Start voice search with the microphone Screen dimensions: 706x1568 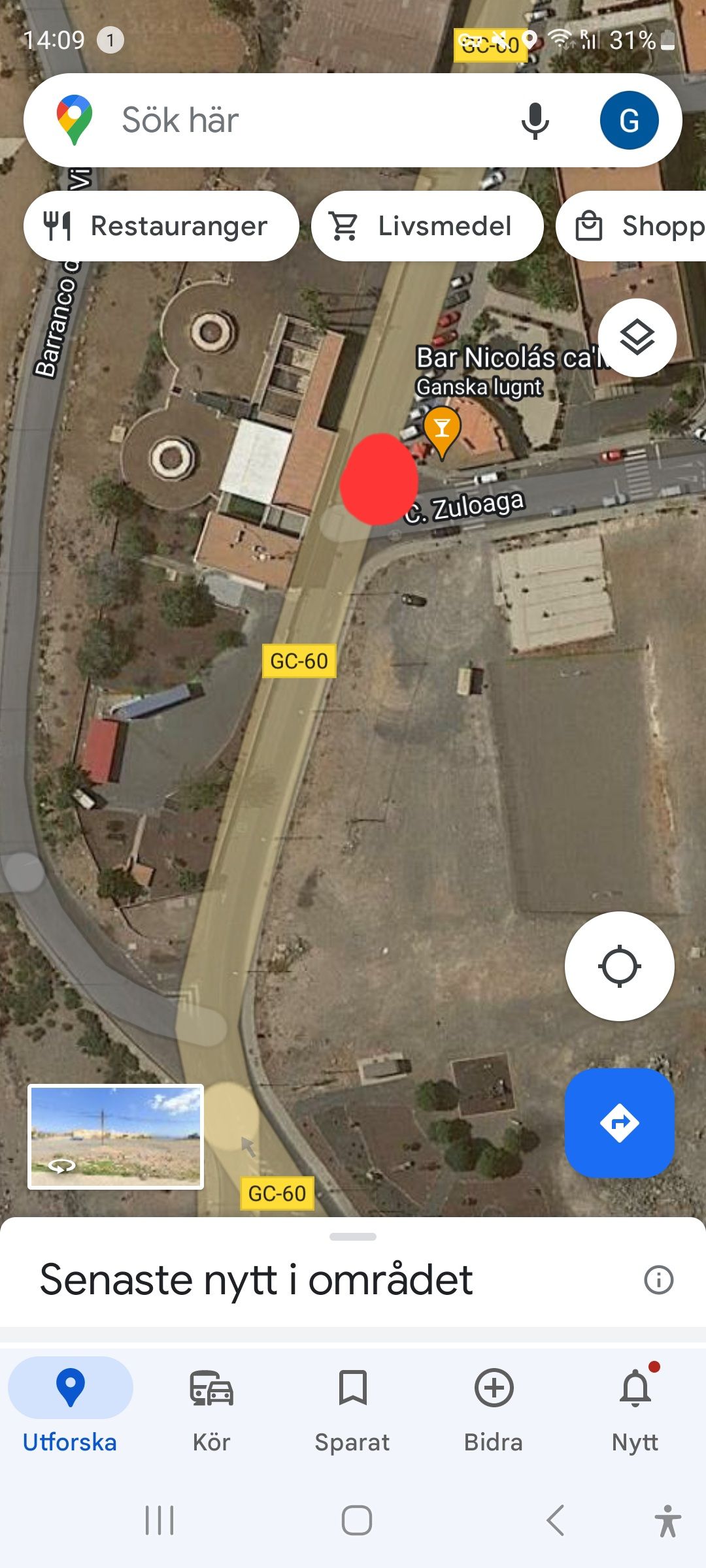point(535,120)
